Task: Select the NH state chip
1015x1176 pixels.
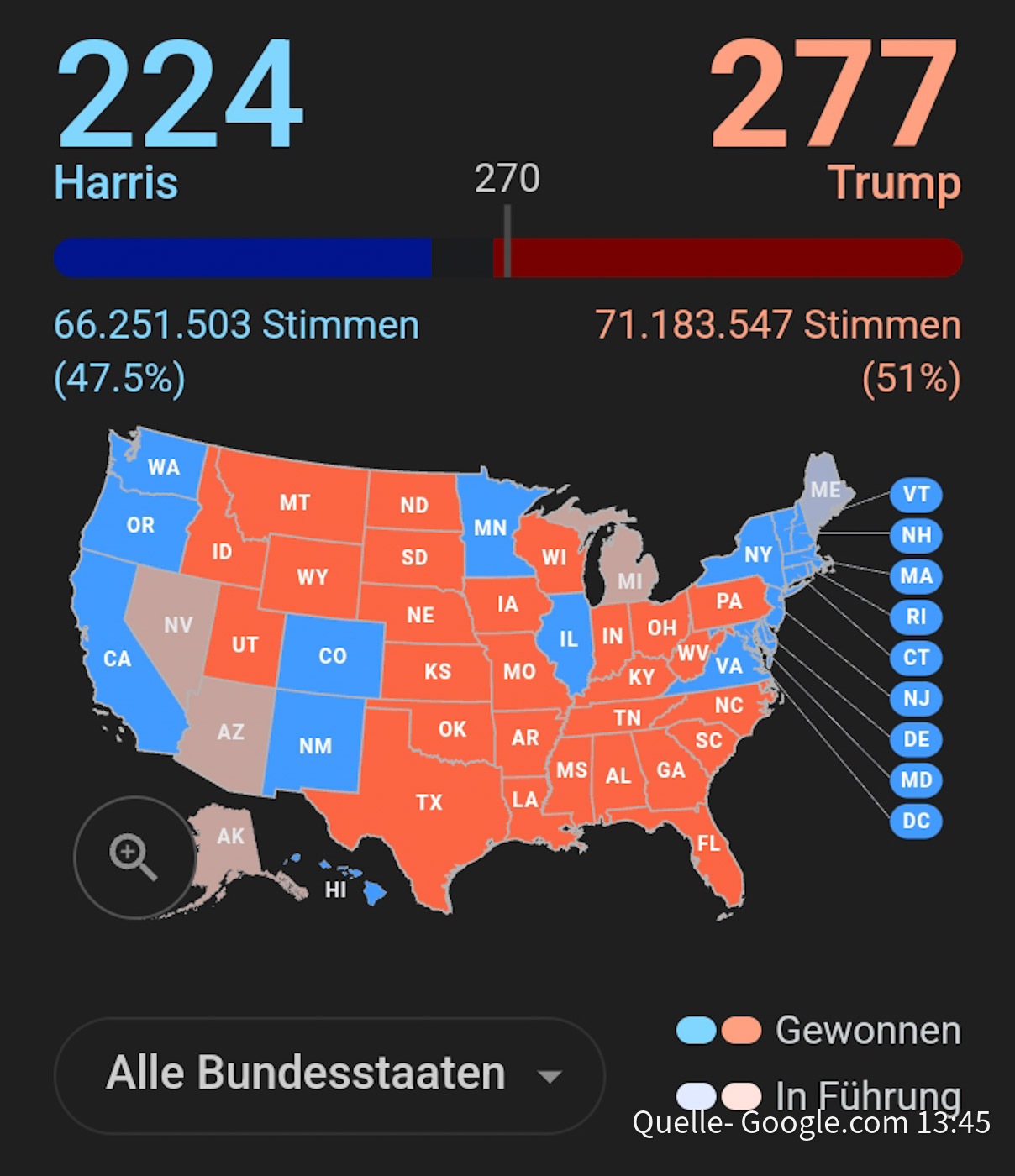Action: tap(916, 535)
